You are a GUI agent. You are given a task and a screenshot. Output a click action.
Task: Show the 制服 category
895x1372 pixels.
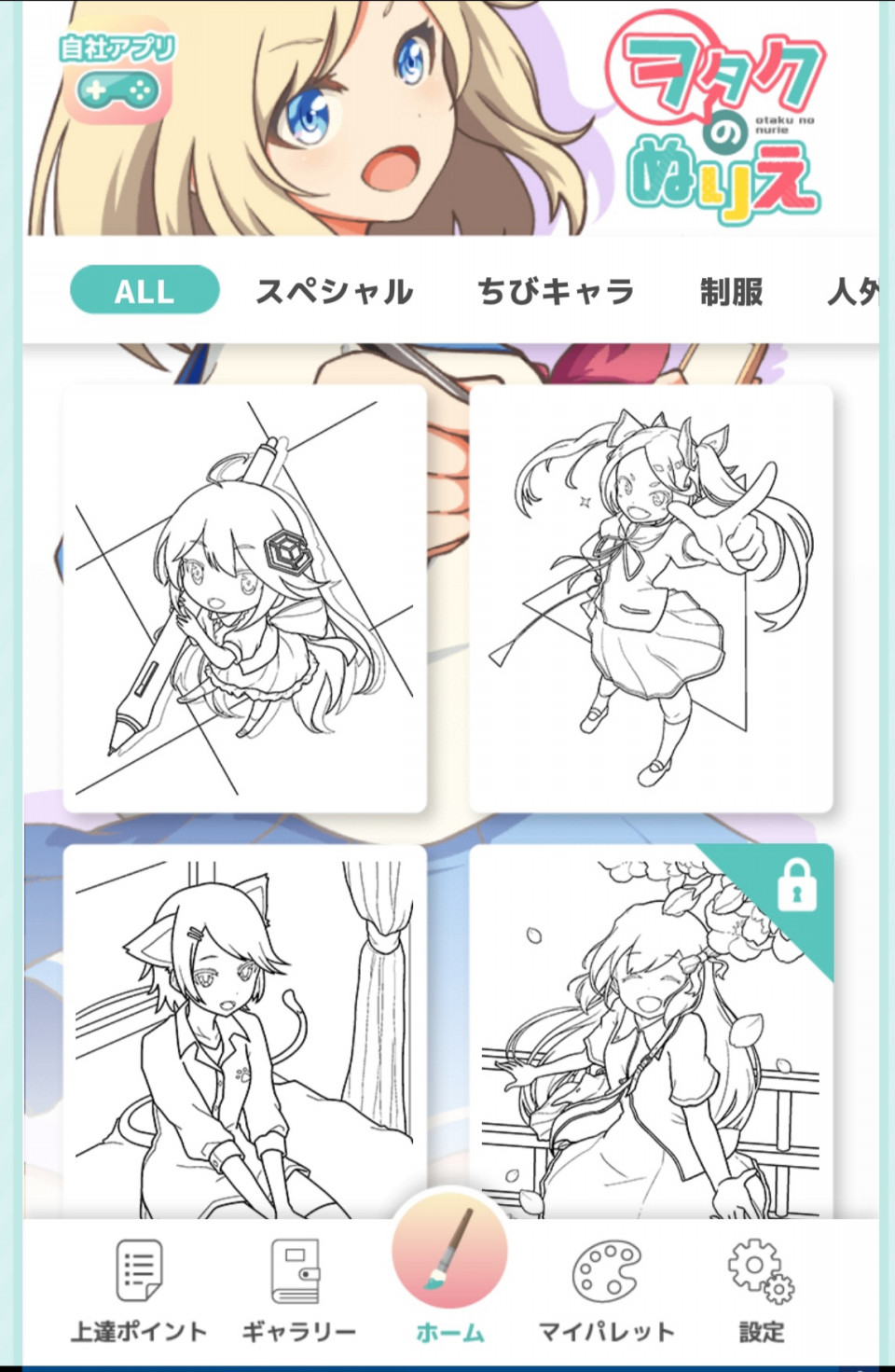tap(731, 291)
